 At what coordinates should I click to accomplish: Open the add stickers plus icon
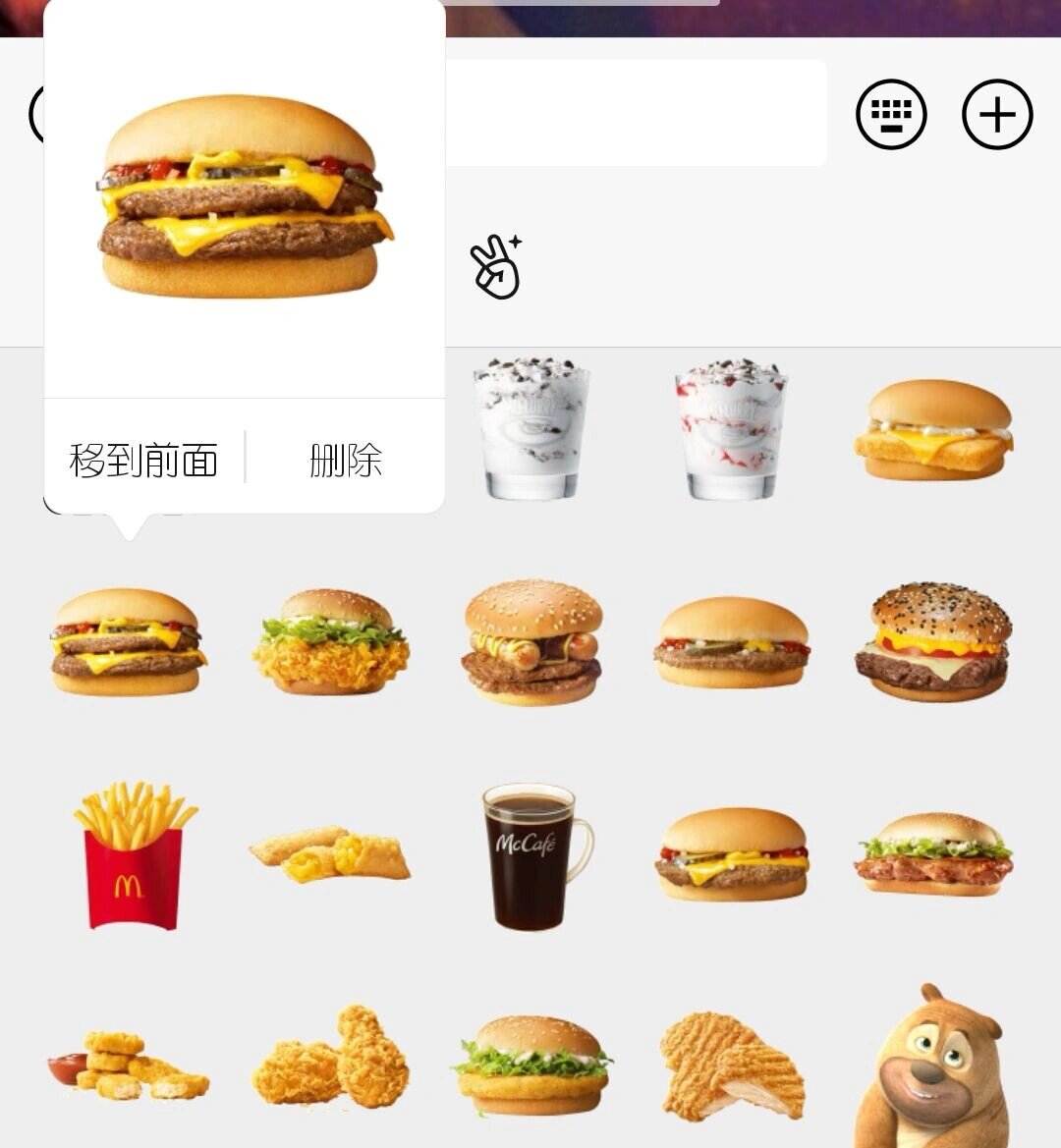pos(997,114)
